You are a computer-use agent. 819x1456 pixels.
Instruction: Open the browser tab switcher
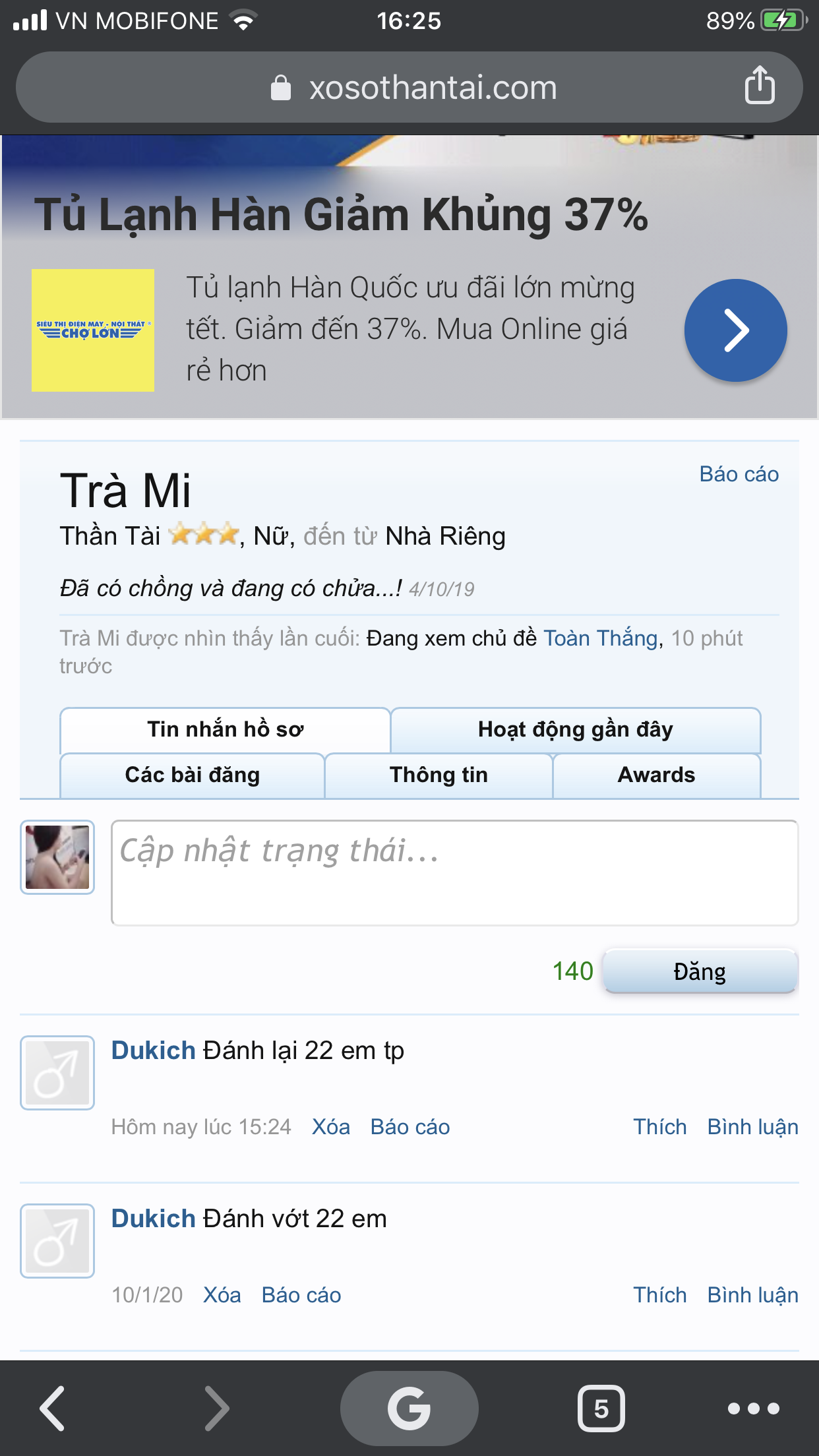[x=601, y=1409]
